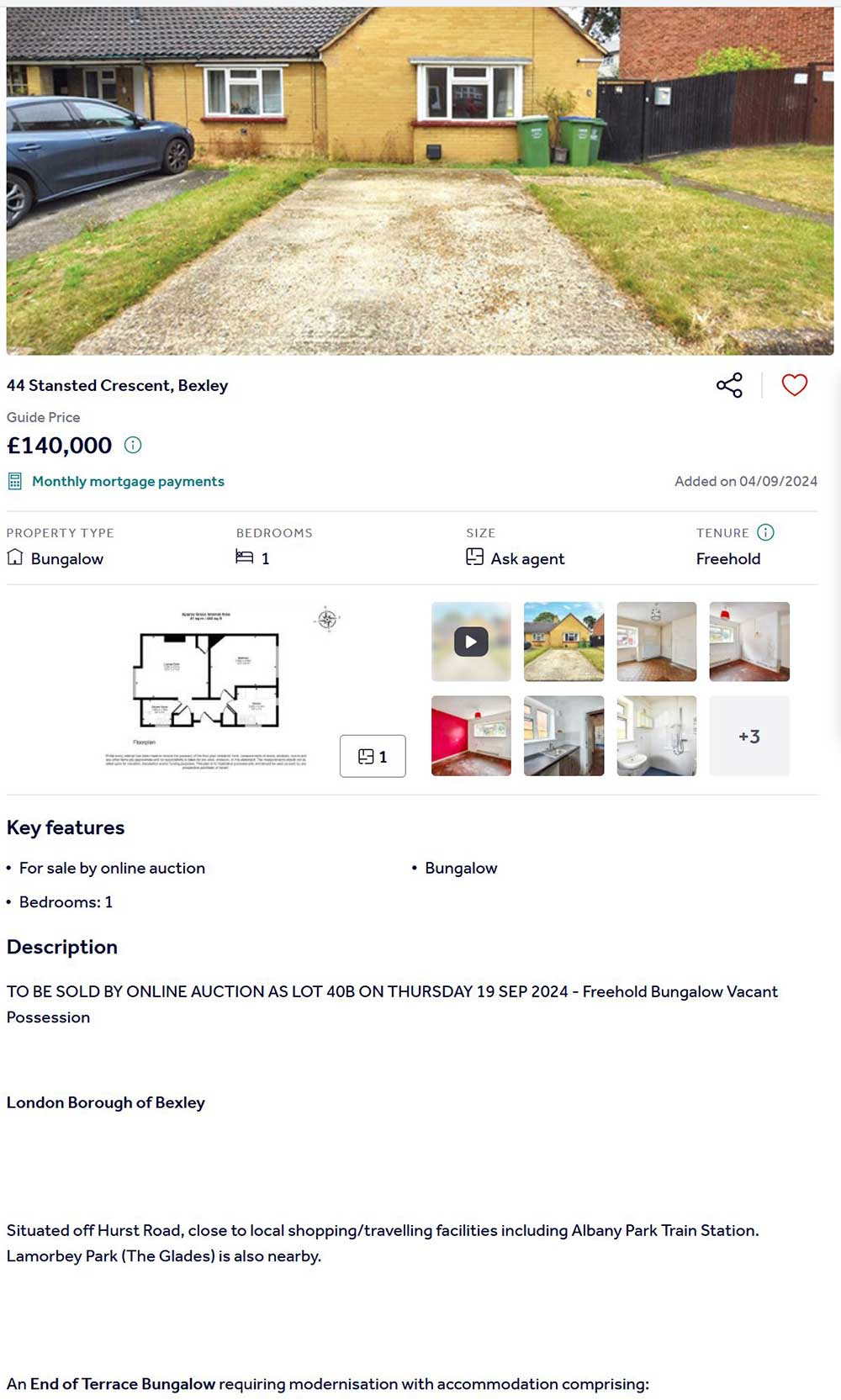Image resolution: width=841 pixels, height=1400 pixels.
Task: Show the +3 more photos
Action: [x=749, y=736]
